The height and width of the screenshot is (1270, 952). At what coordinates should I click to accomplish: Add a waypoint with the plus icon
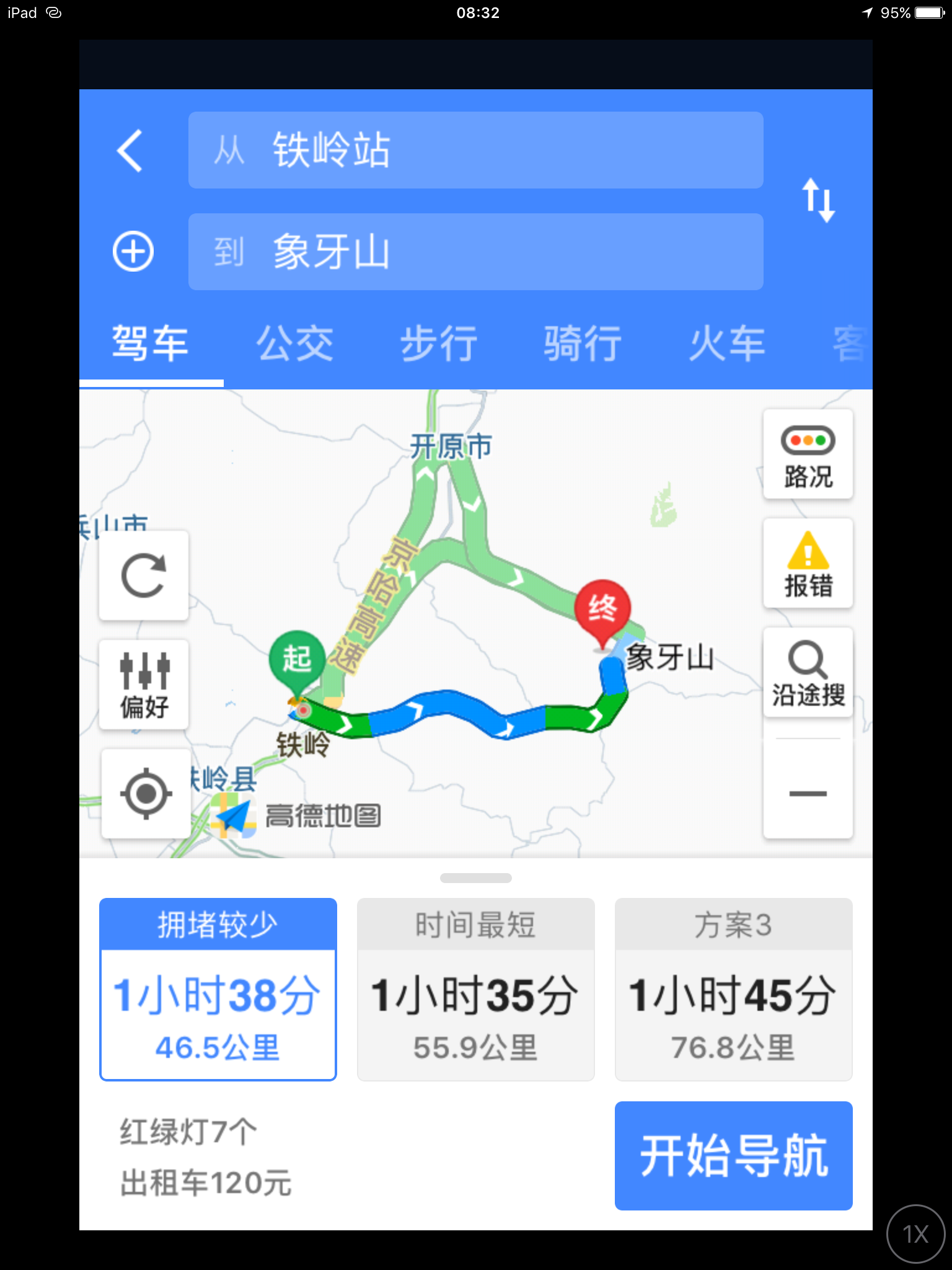coord(133,252)
